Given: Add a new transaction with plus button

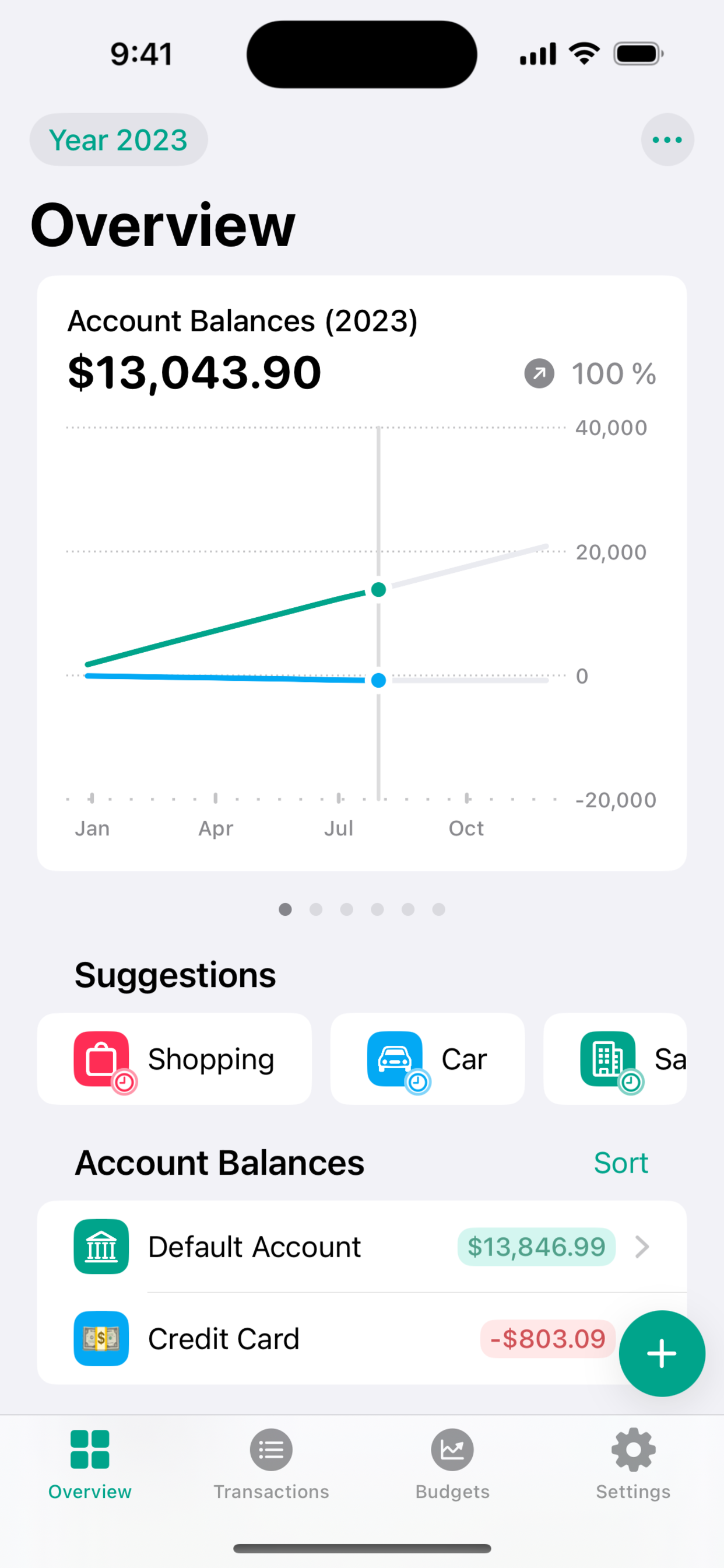Looking at the screenshot, I should pyautogui.click(x=661, y=1354).
